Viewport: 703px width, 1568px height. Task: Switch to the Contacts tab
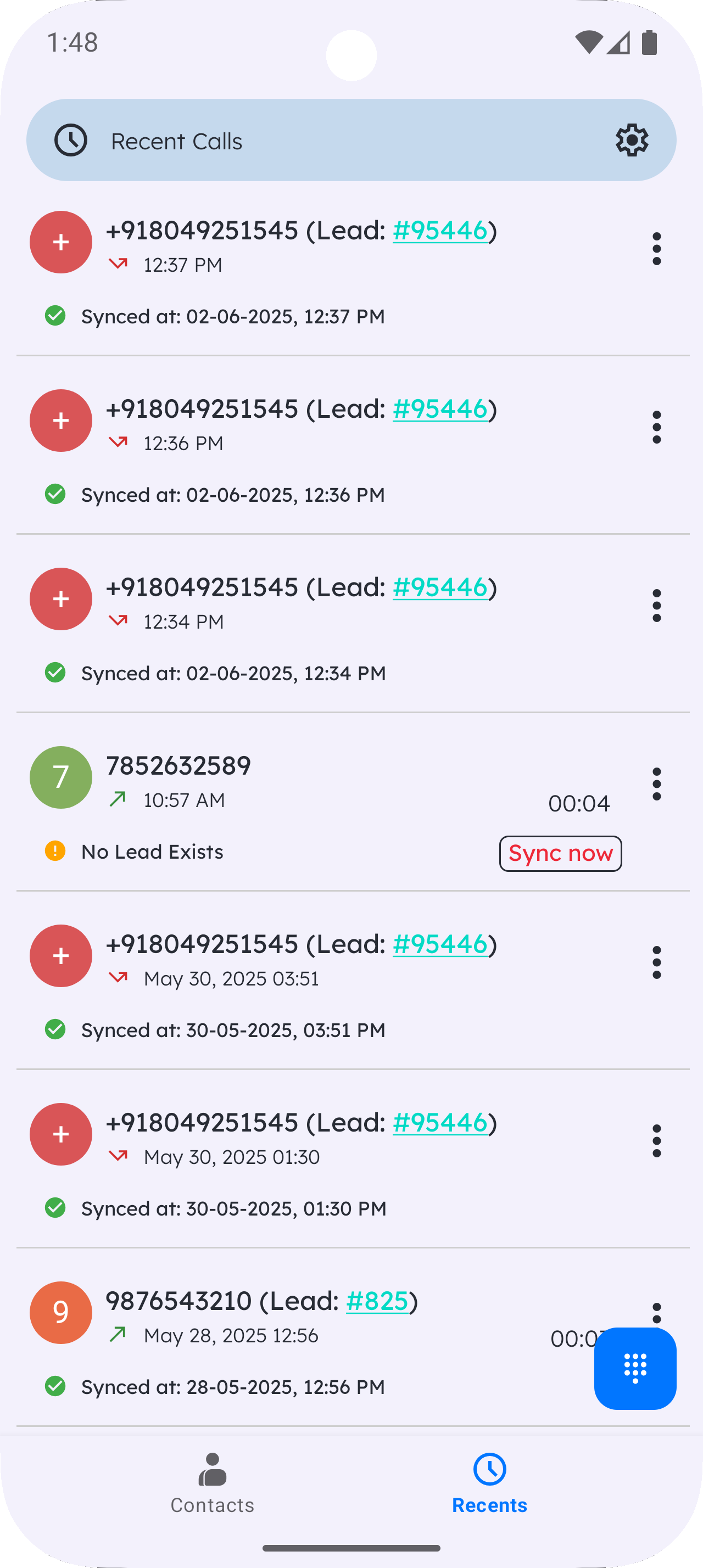[x=213, y=1483]
